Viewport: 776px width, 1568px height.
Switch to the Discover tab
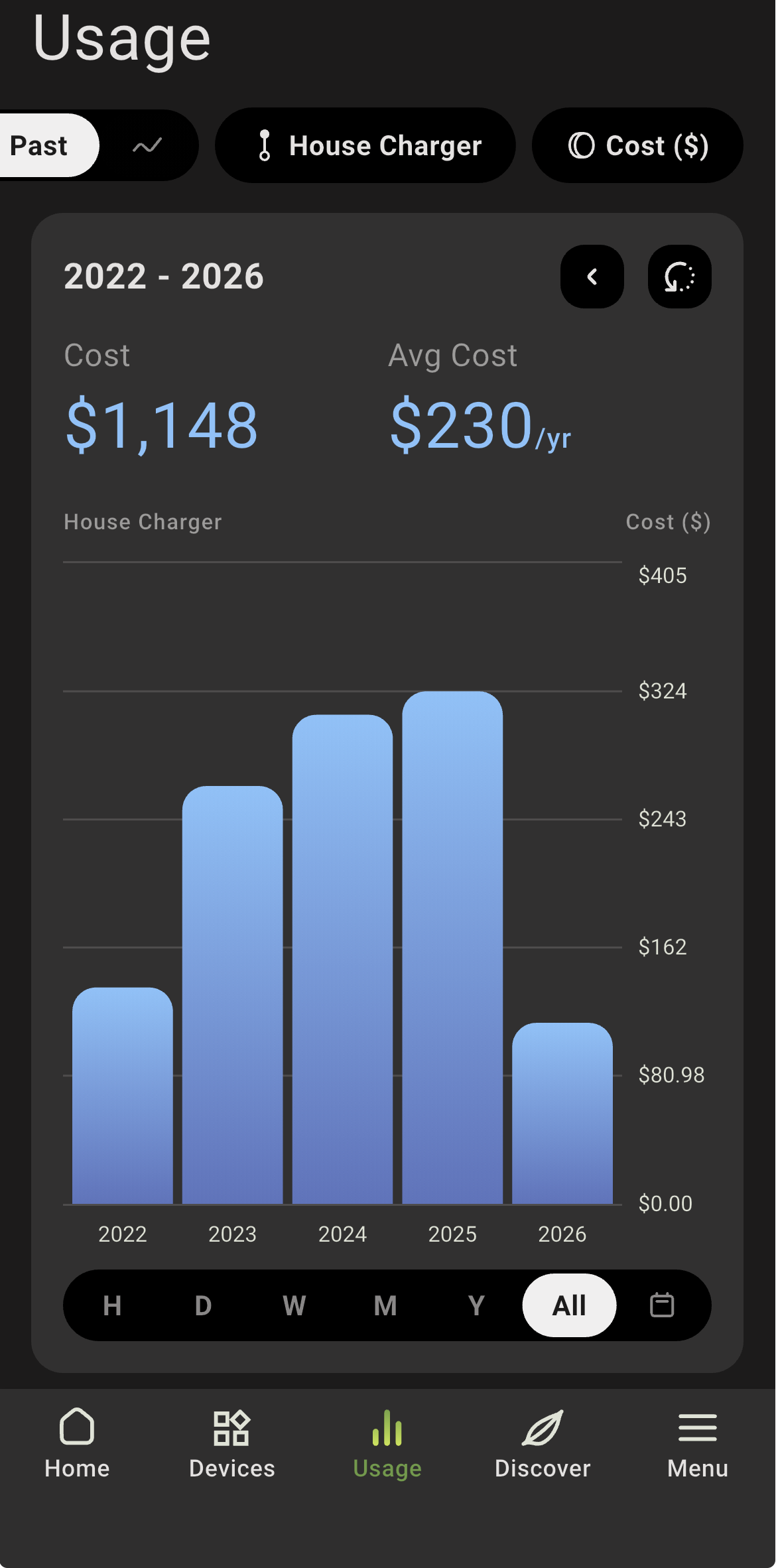(x=542, y=1443)
